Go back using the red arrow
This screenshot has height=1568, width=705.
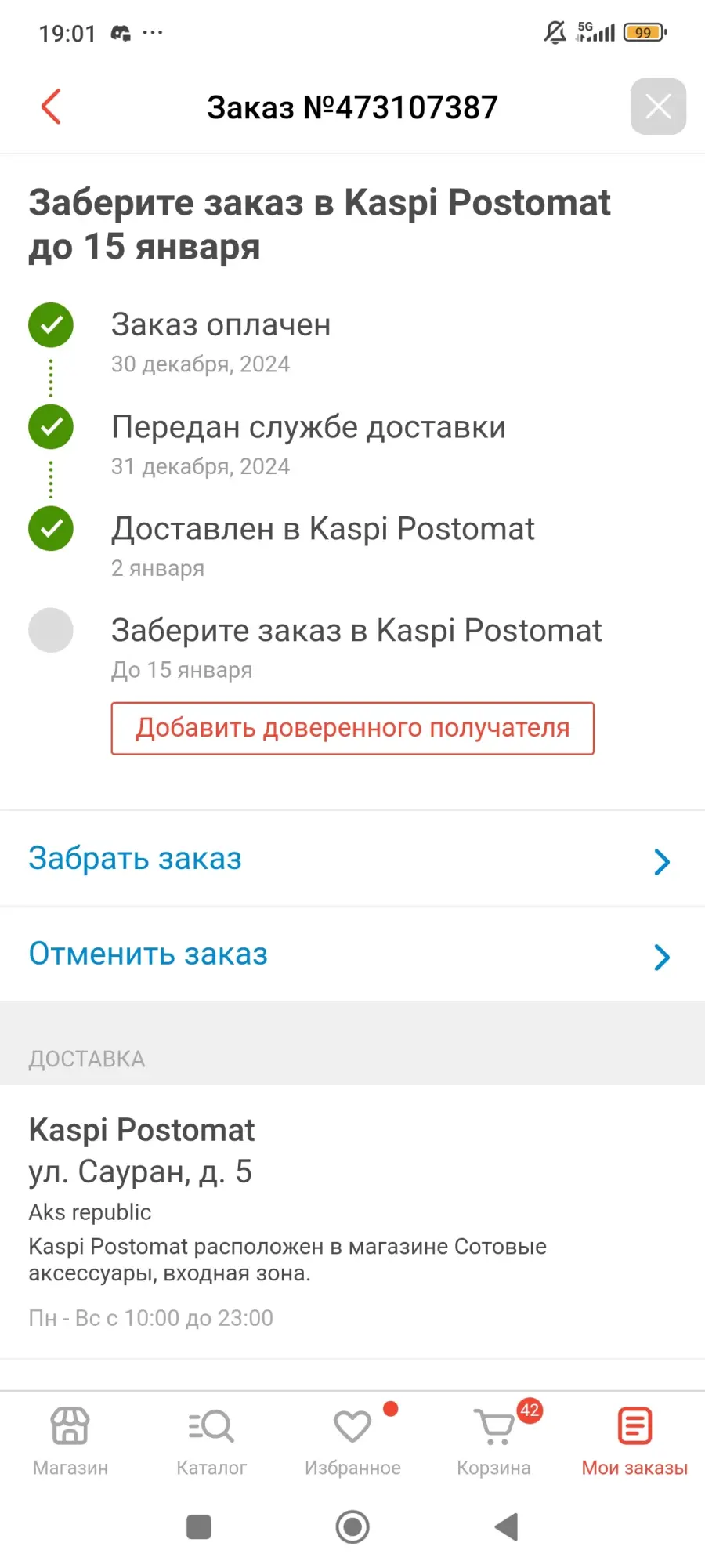(x=51, y=107)
